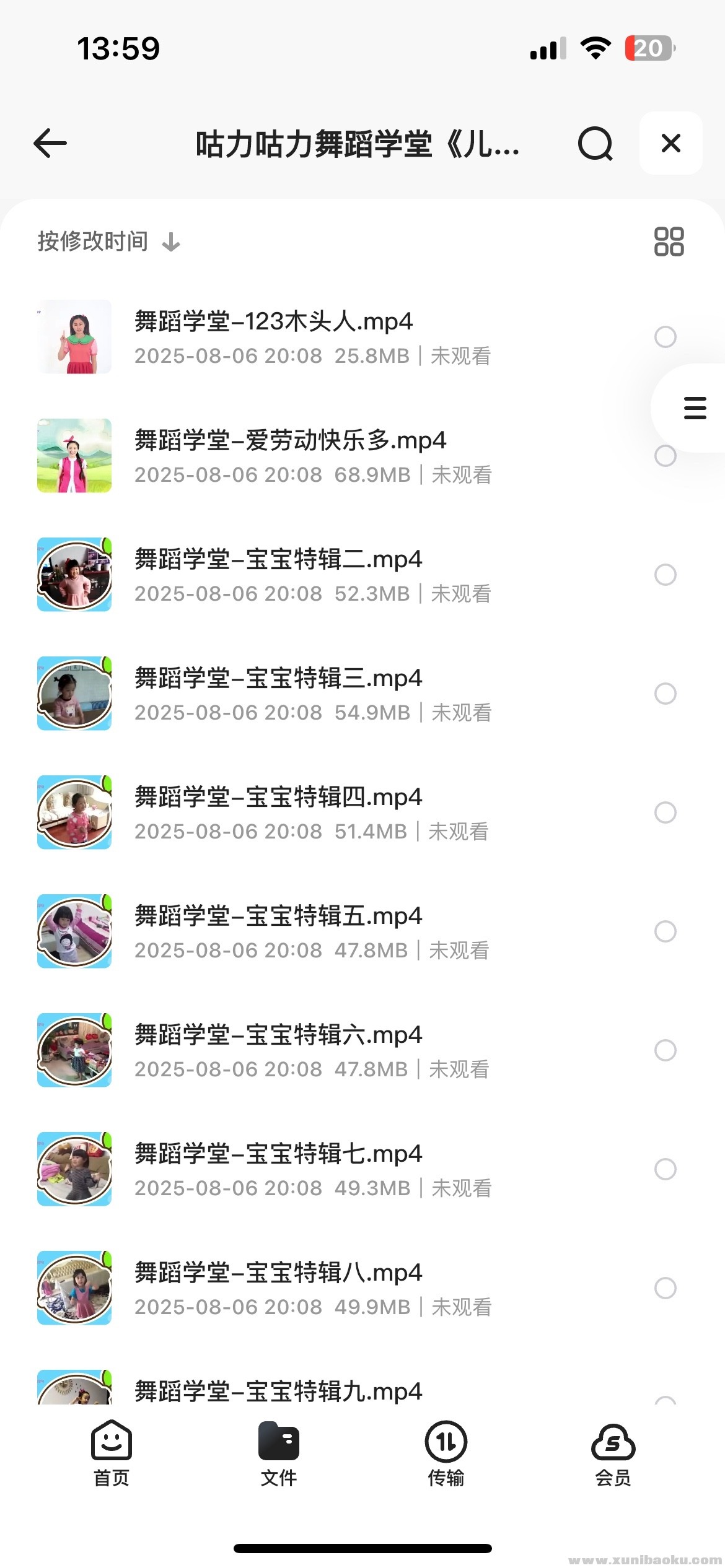Image resolution: width=725 pixels, height=1568 pixels.
Task: Go back using the arrow icon
Action: [x=50, y=144]
